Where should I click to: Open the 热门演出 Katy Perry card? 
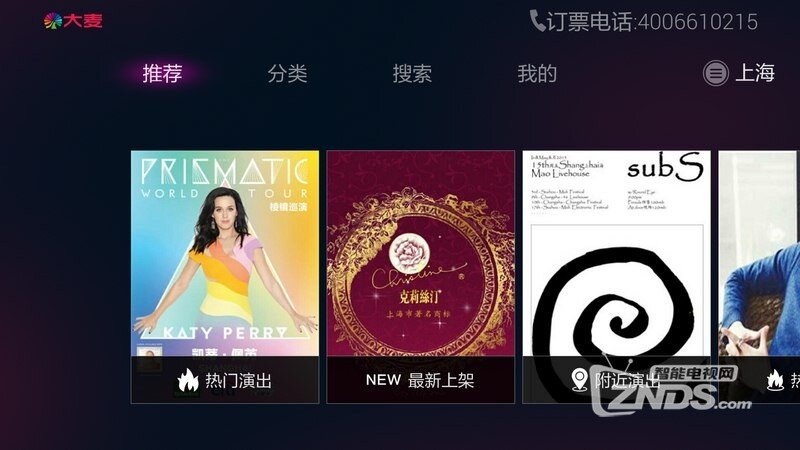tap(225, 275)
